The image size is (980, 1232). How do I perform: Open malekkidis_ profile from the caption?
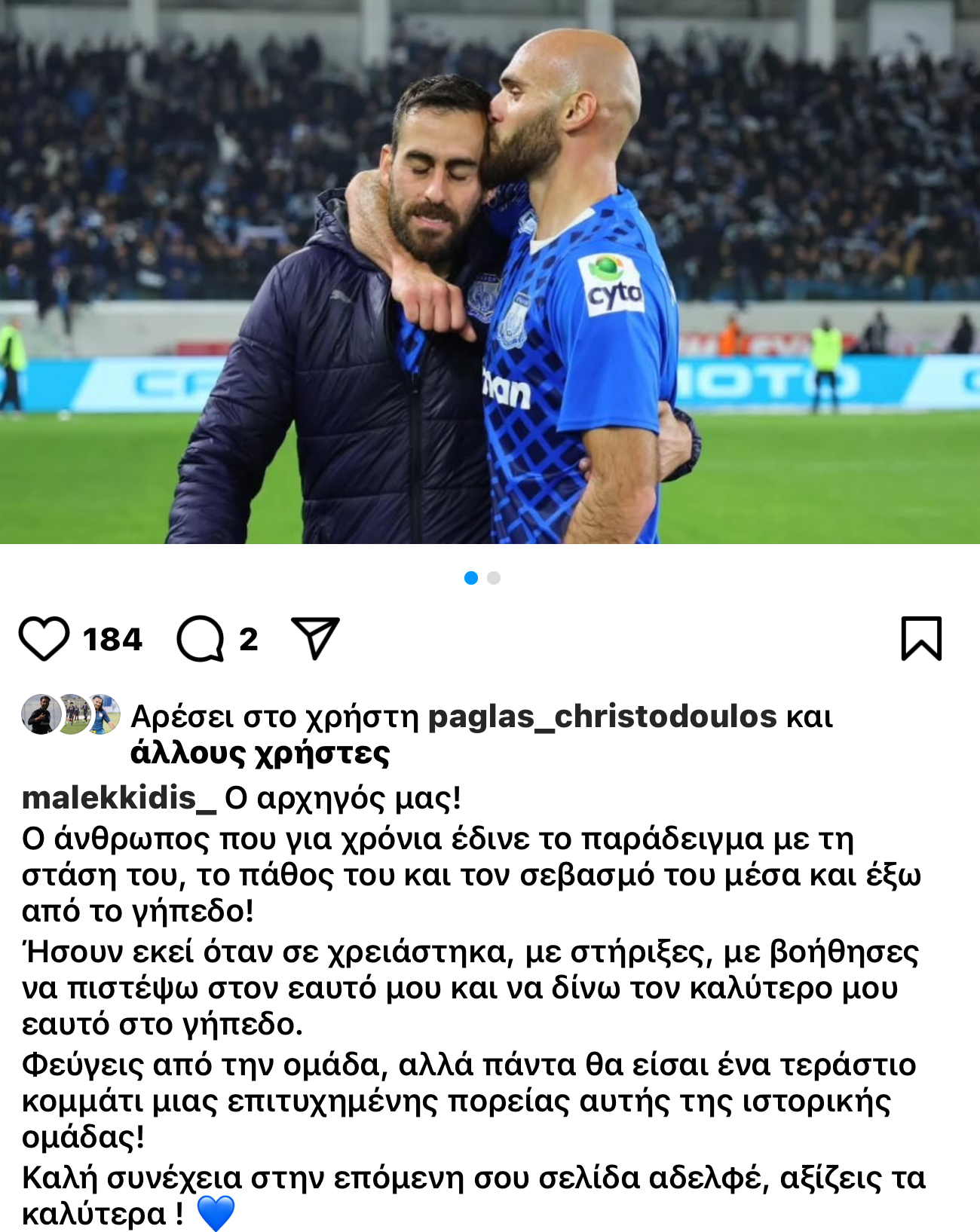coord(119,798)
